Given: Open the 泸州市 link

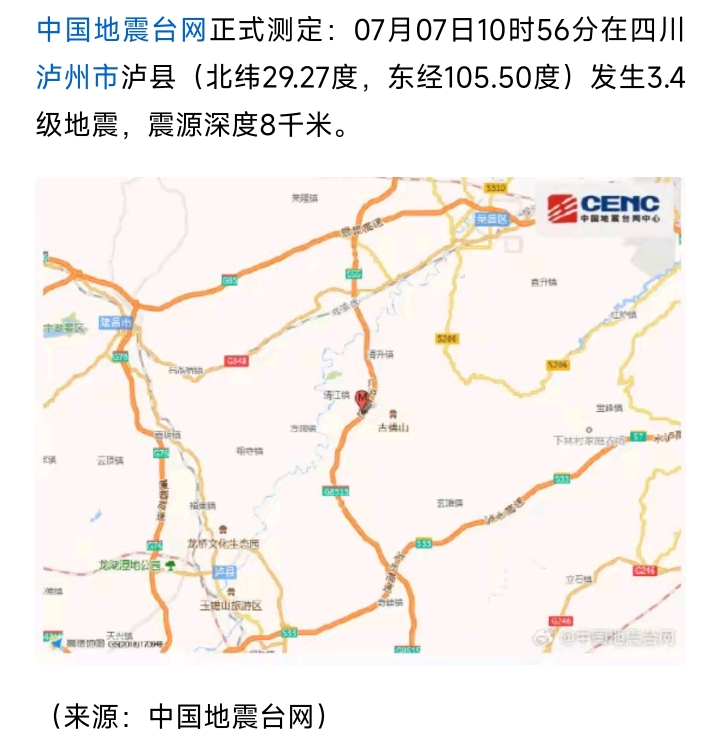Looking at the screenshot, I should [79, 79].
